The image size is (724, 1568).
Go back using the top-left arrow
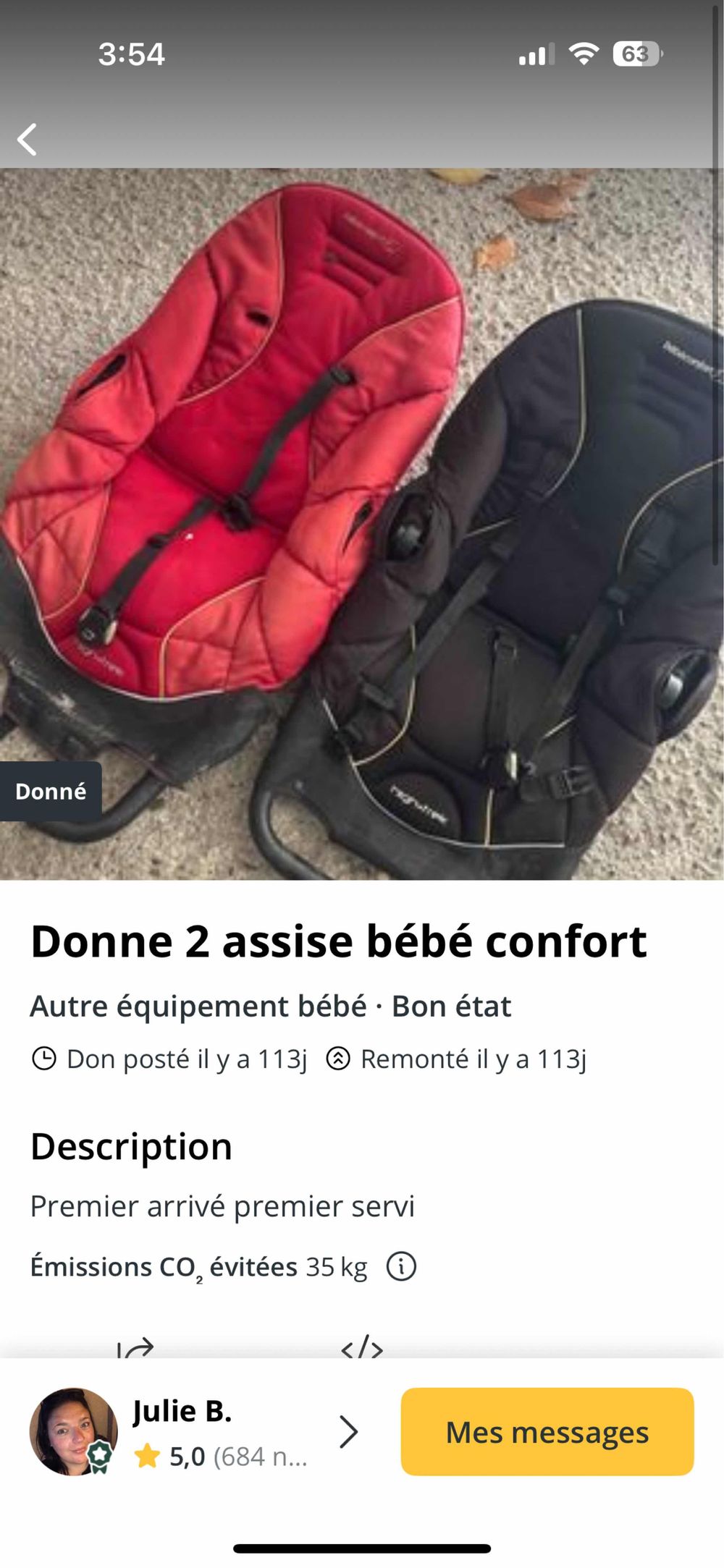[28, 140]
